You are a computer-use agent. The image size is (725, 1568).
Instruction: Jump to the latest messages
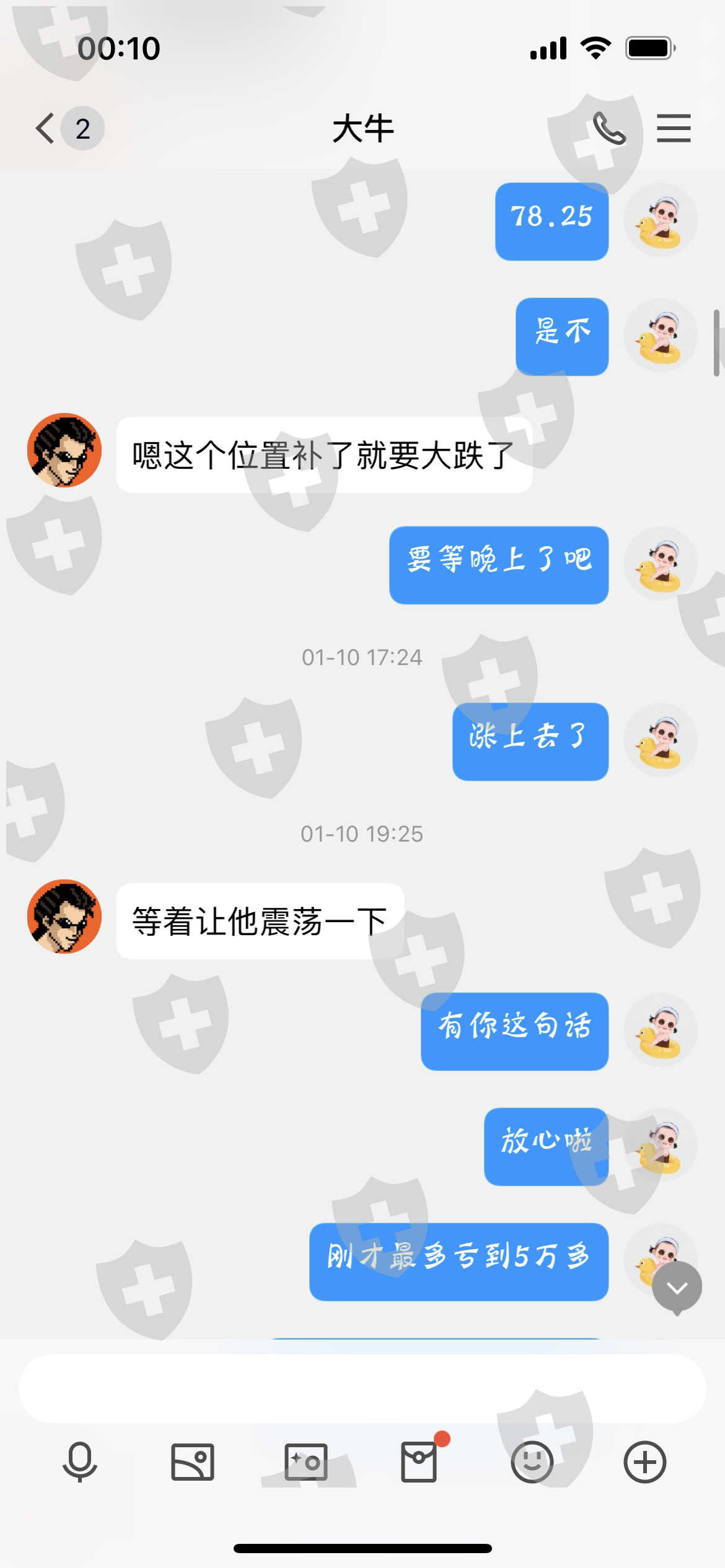click(x=677, y=1287)
